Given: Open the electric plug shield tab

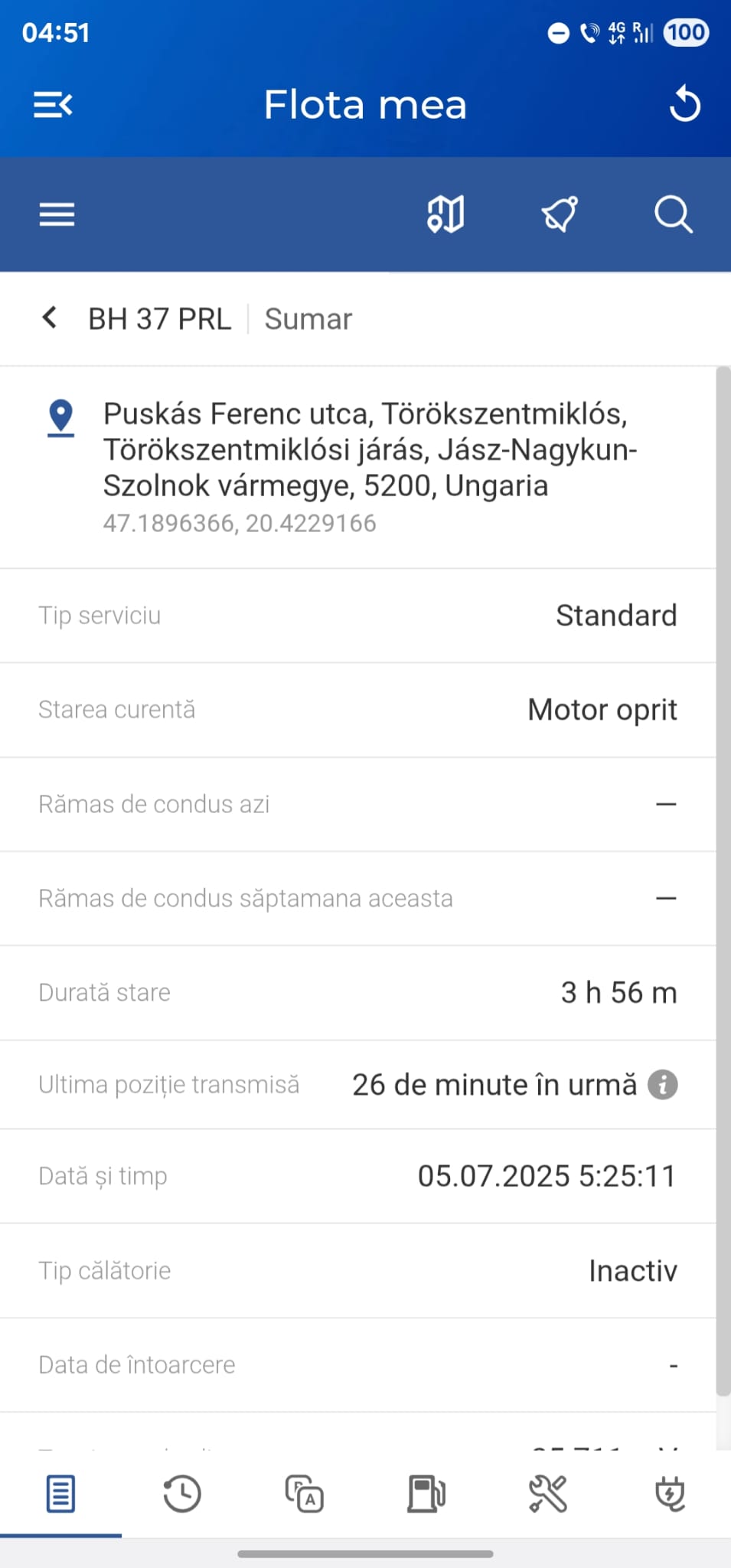Looking at the screenshot, I should (x=671, y=1494).
